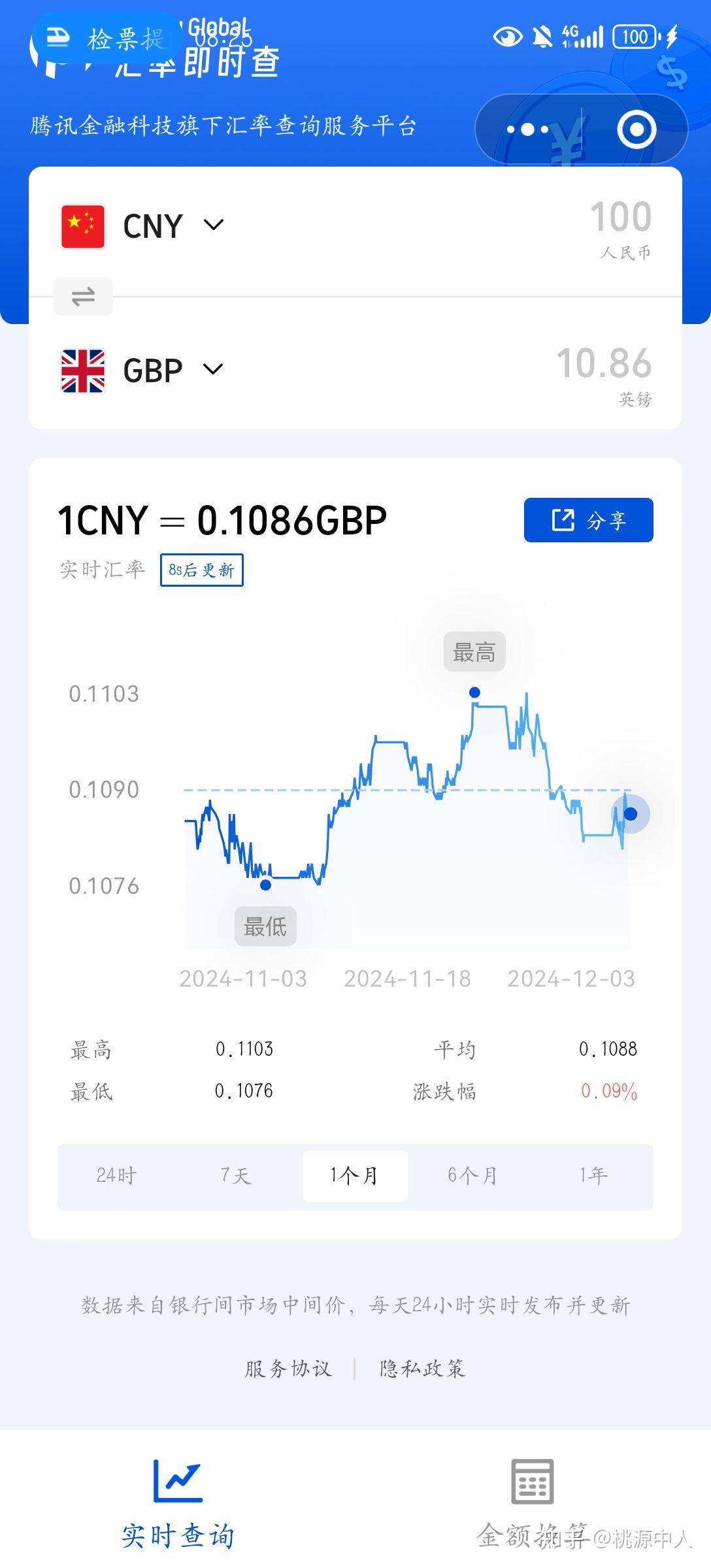Open the CNY currency dropdown
Viewport: 711px width, 1568px height.
(x=214, y=225)
